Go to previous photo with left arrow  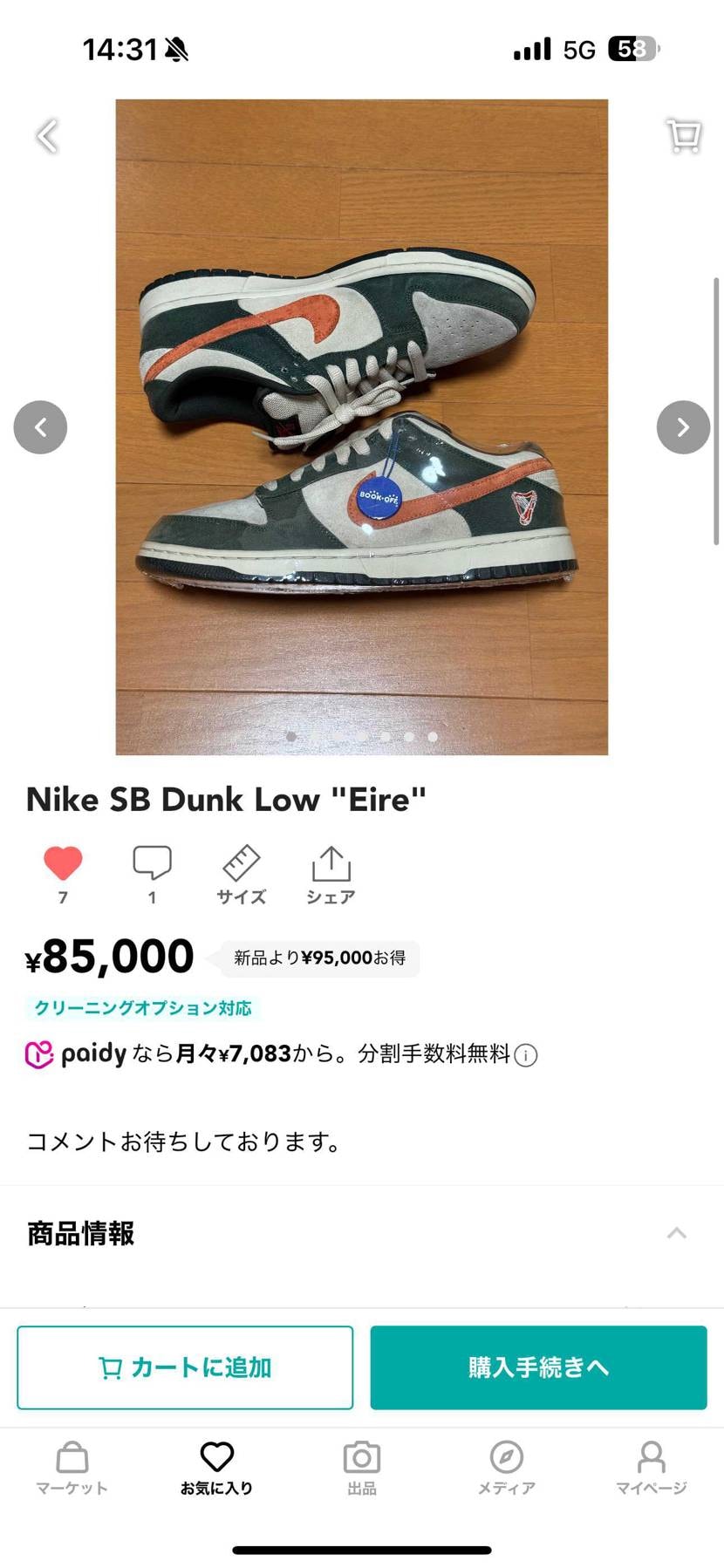coord(40,426)
